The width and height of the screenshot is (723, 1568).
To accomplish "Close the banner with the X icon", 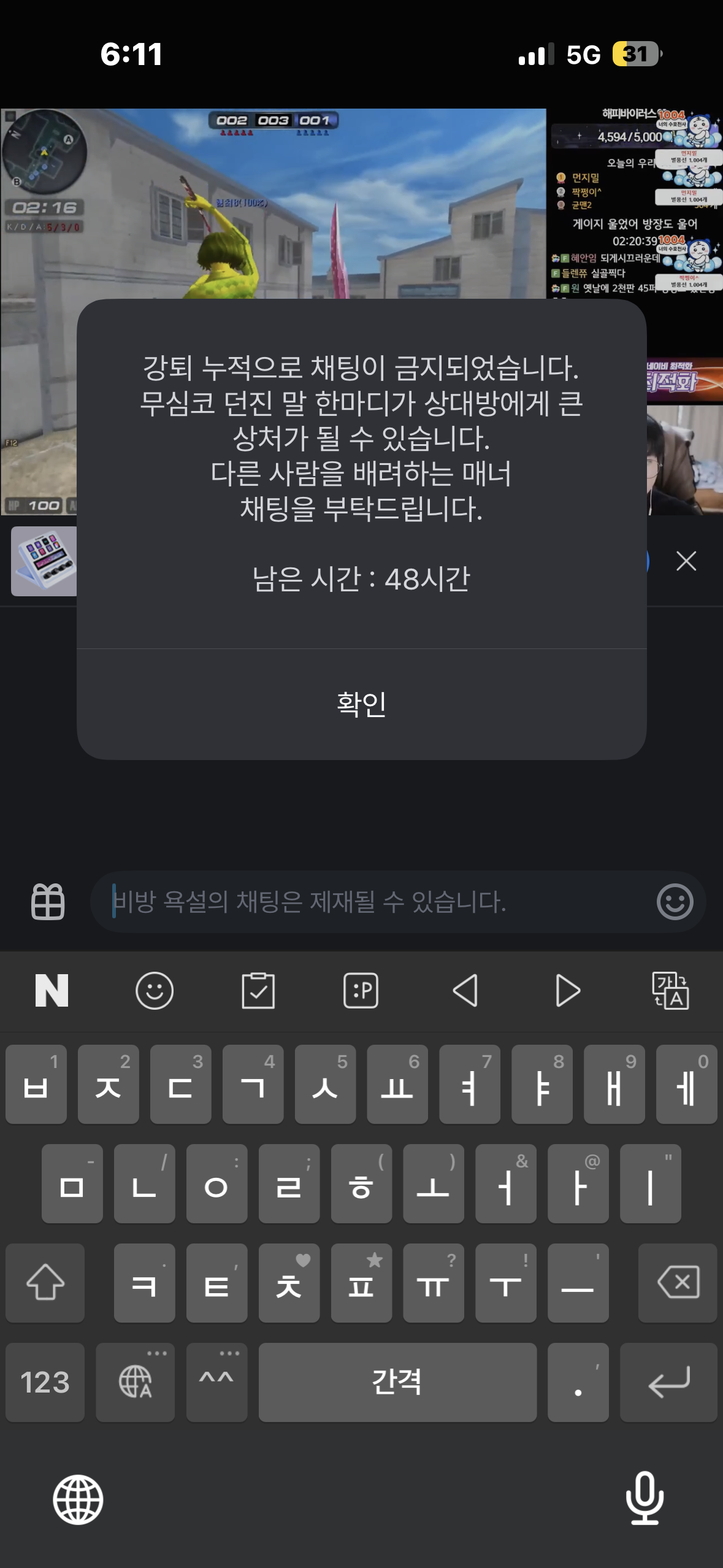I will (686, 561).
